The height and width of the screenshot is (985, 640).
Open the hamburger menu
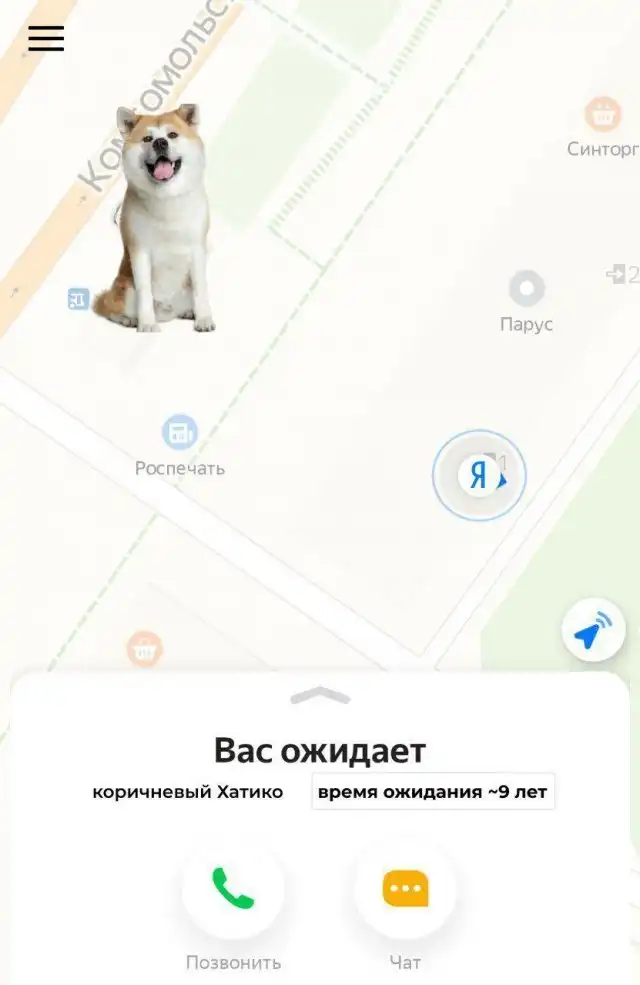pos(46,38)
